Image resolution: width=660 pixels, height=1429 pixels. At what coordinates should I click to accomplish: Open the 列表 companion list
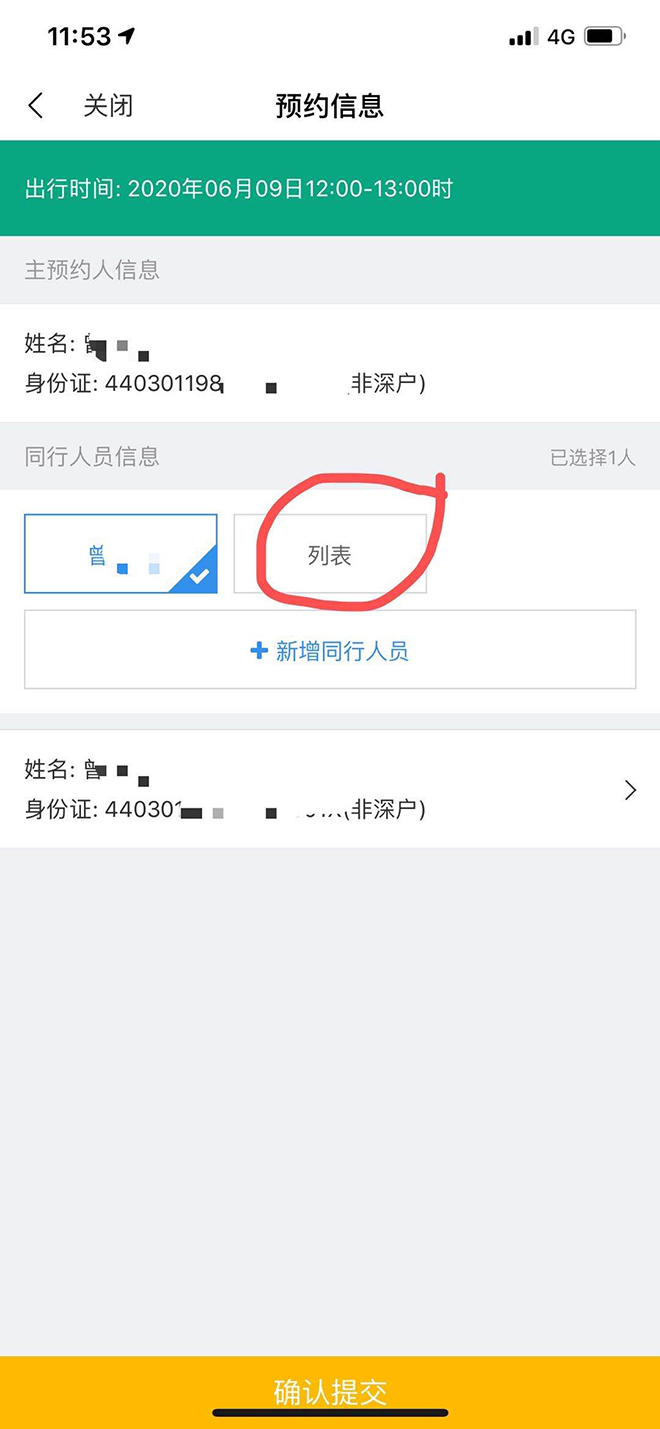(330, 555)
